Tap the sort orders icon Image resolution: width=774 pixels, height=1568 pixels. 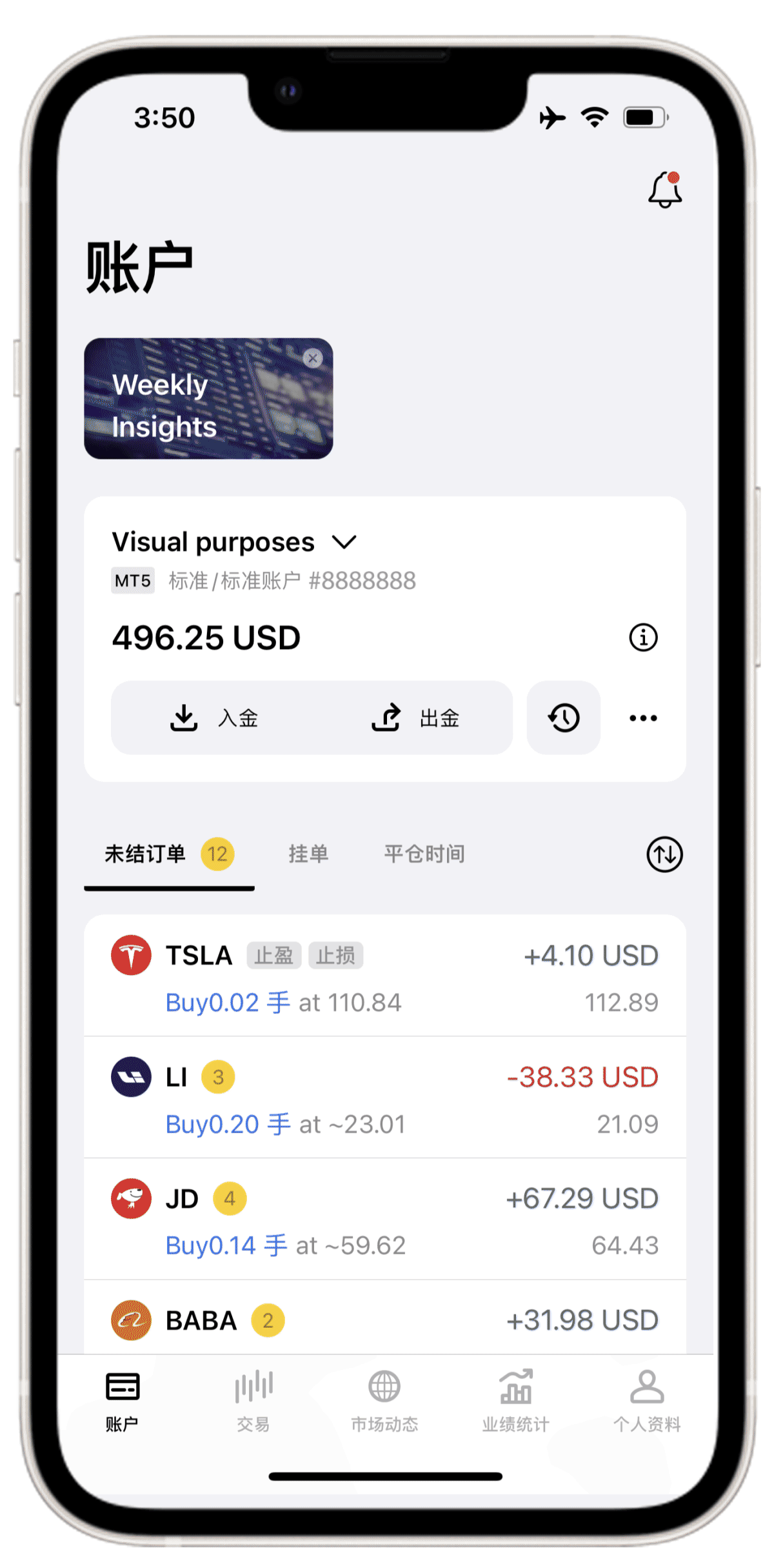(x=664, y=854)
